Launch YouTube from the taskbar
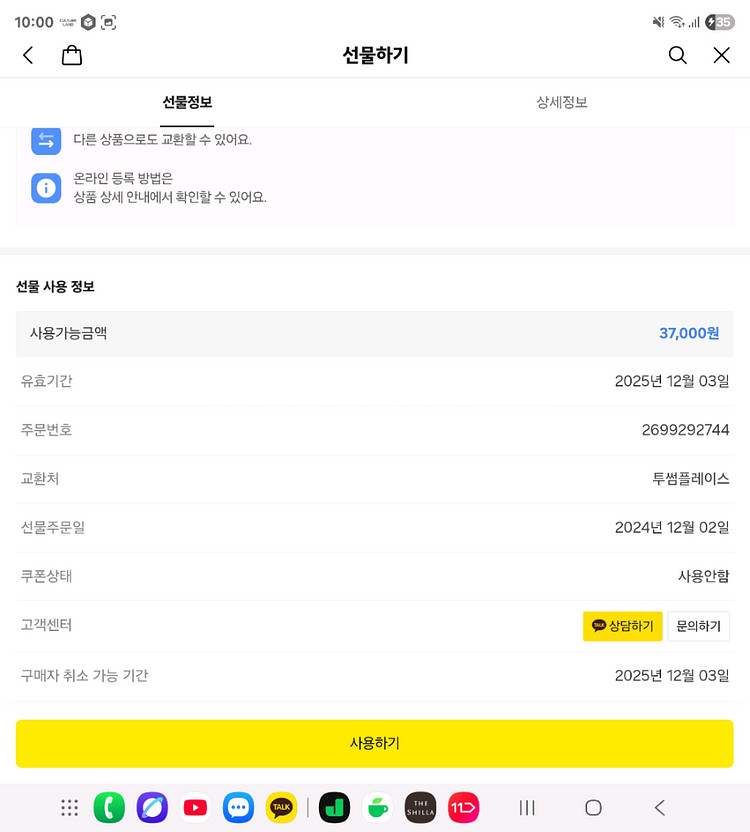 pyautogui.click(x=196, y=807)
